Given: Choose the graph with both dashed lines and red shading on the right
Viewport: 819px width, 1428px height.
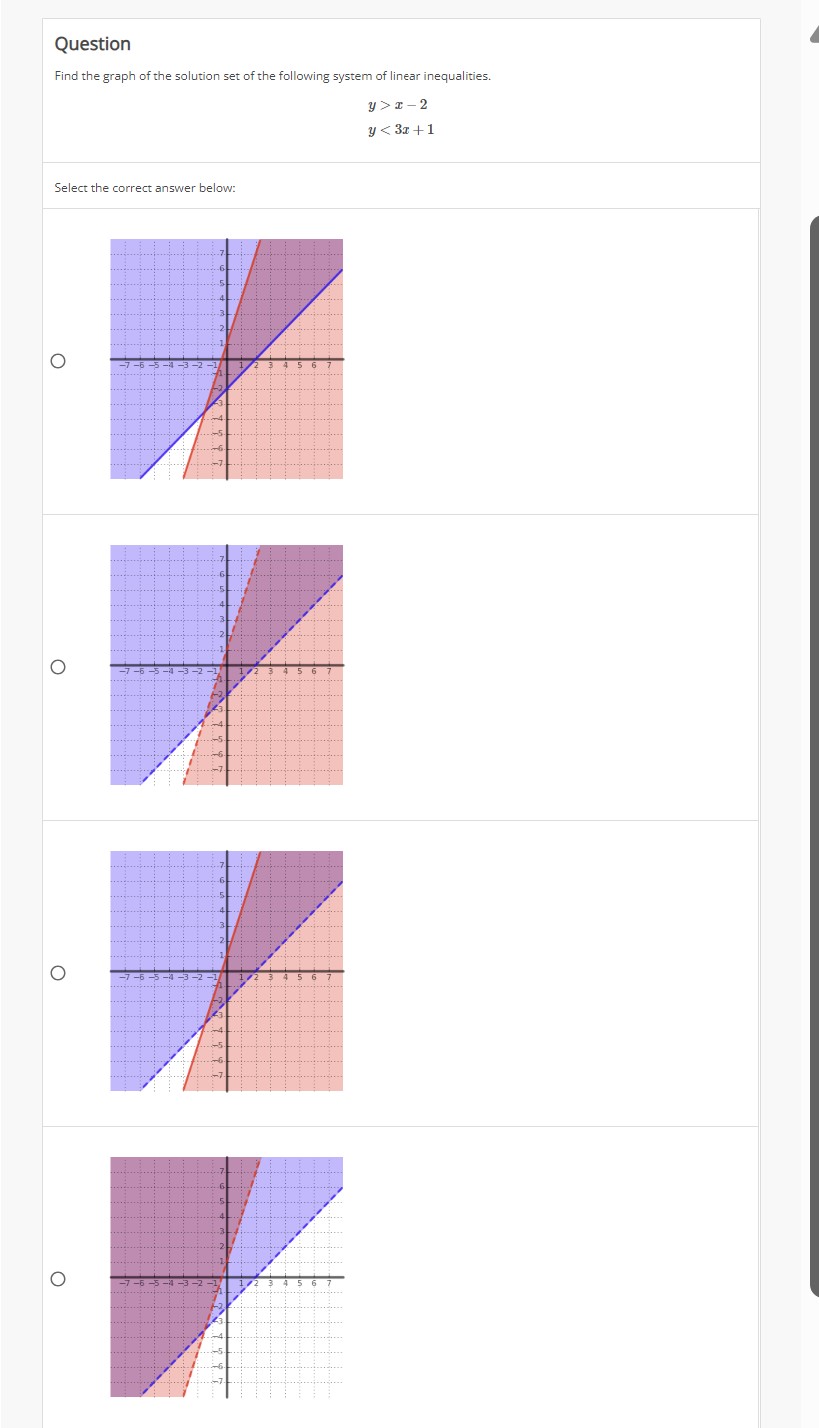Looking at the screenshot, I should (58, 667).
